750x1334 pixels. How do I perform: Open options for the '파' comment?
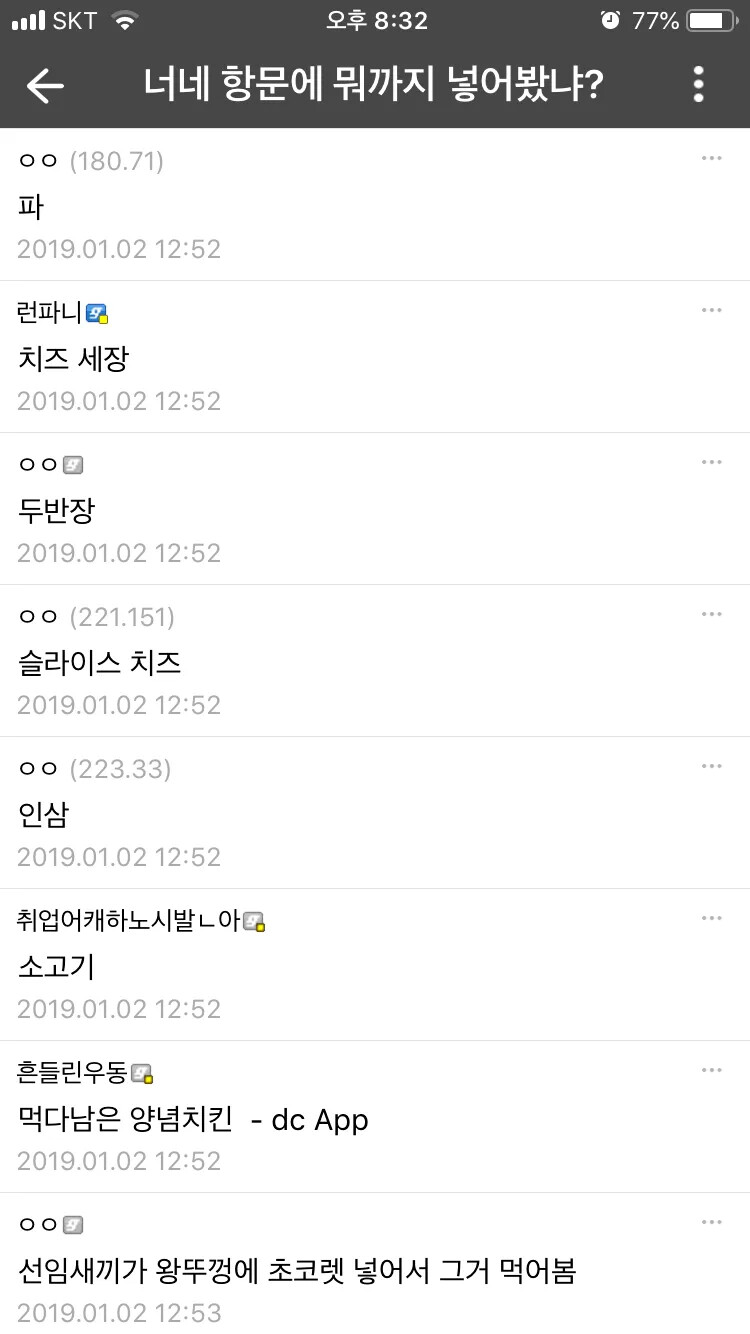pos(711,158)
